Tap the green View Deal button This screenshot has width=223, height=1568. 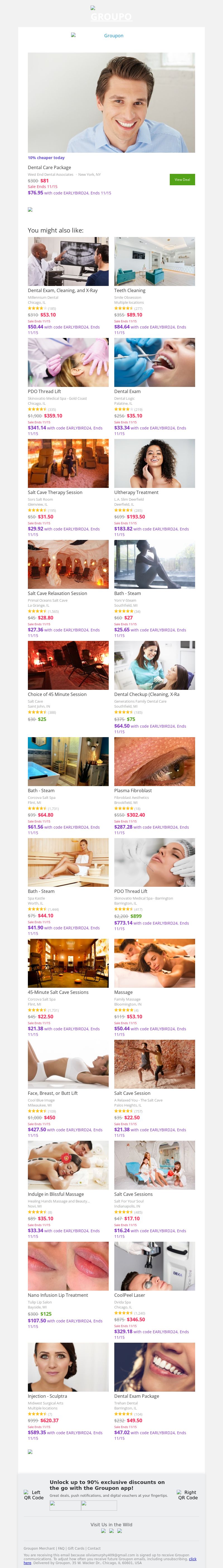[182, 180]
